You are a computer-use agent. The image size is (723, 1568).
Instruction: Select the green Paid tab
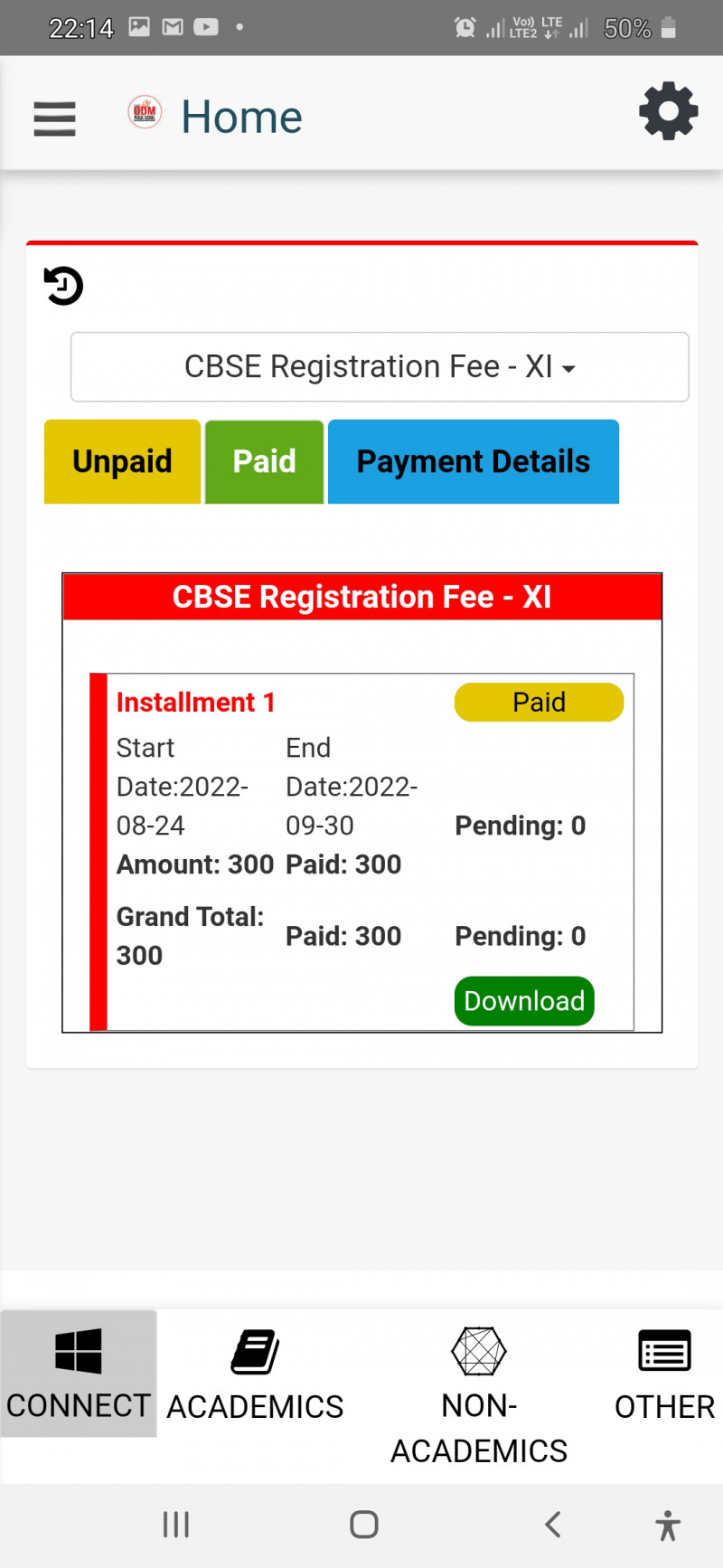click(264, 461)
